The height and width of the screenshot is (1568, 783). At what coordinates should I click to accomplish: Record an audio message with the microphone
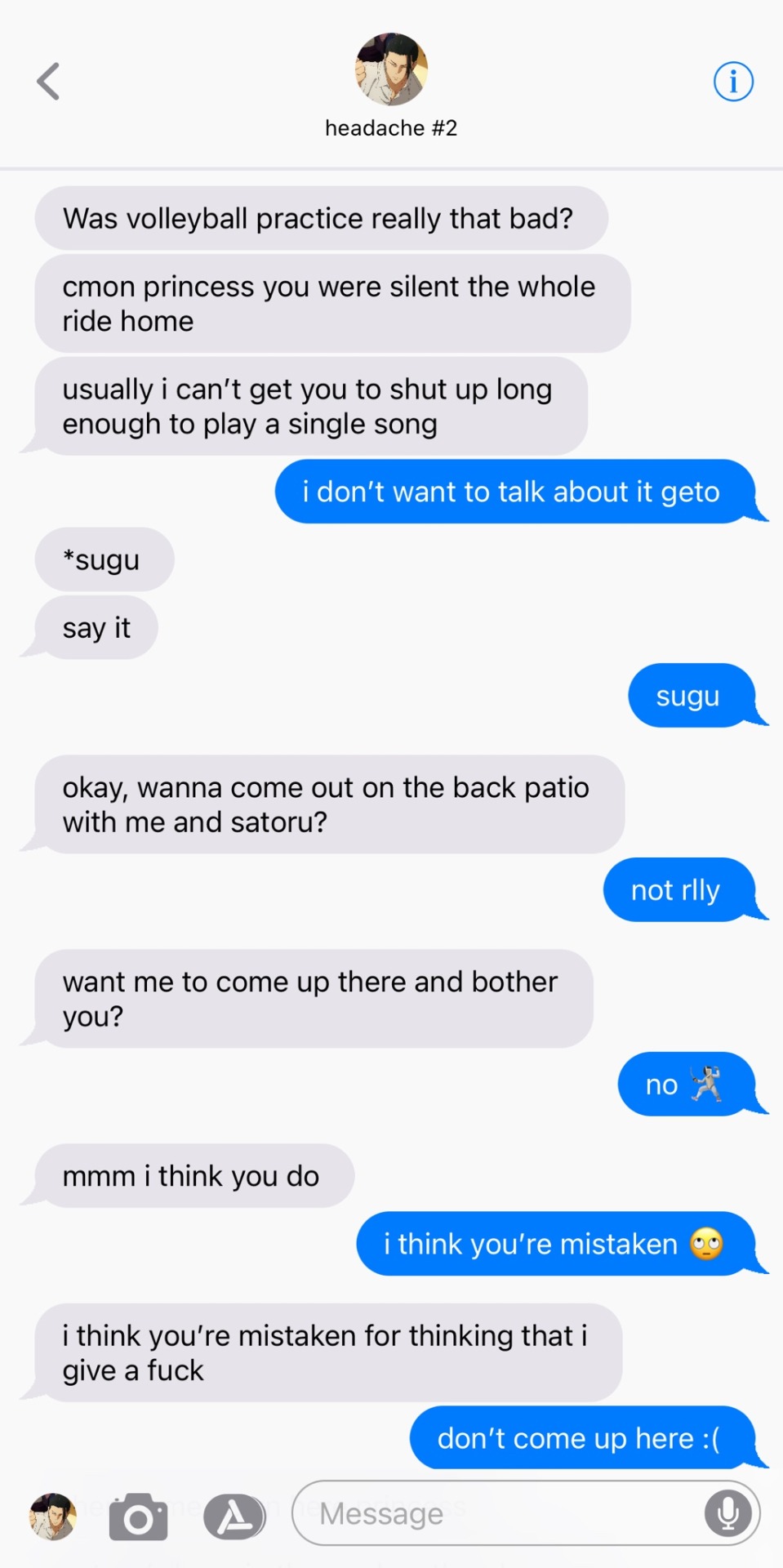tap(727, 1513)
